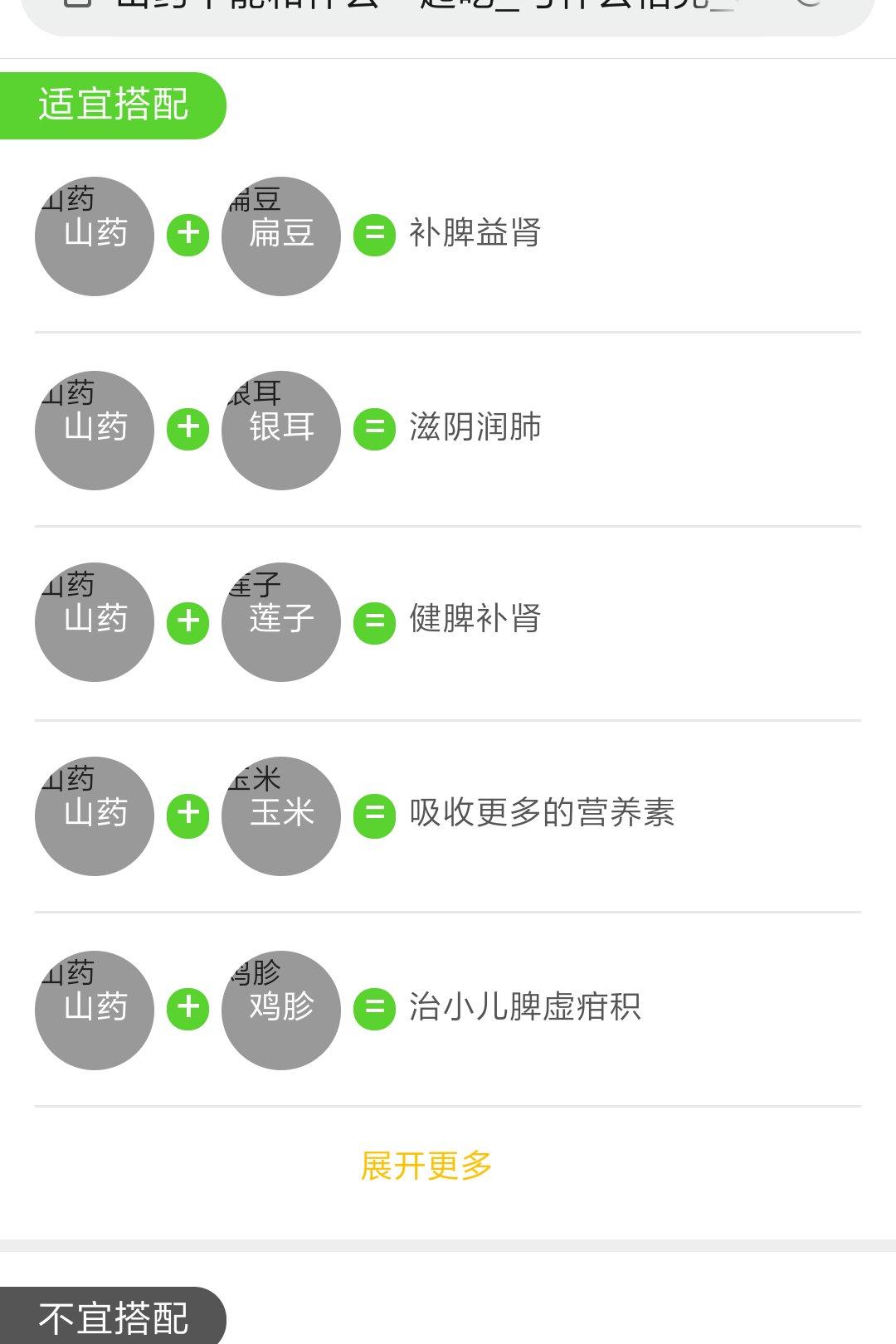Open the 莲子 food image
The image size is (896, 1344).
click(281, 622)
